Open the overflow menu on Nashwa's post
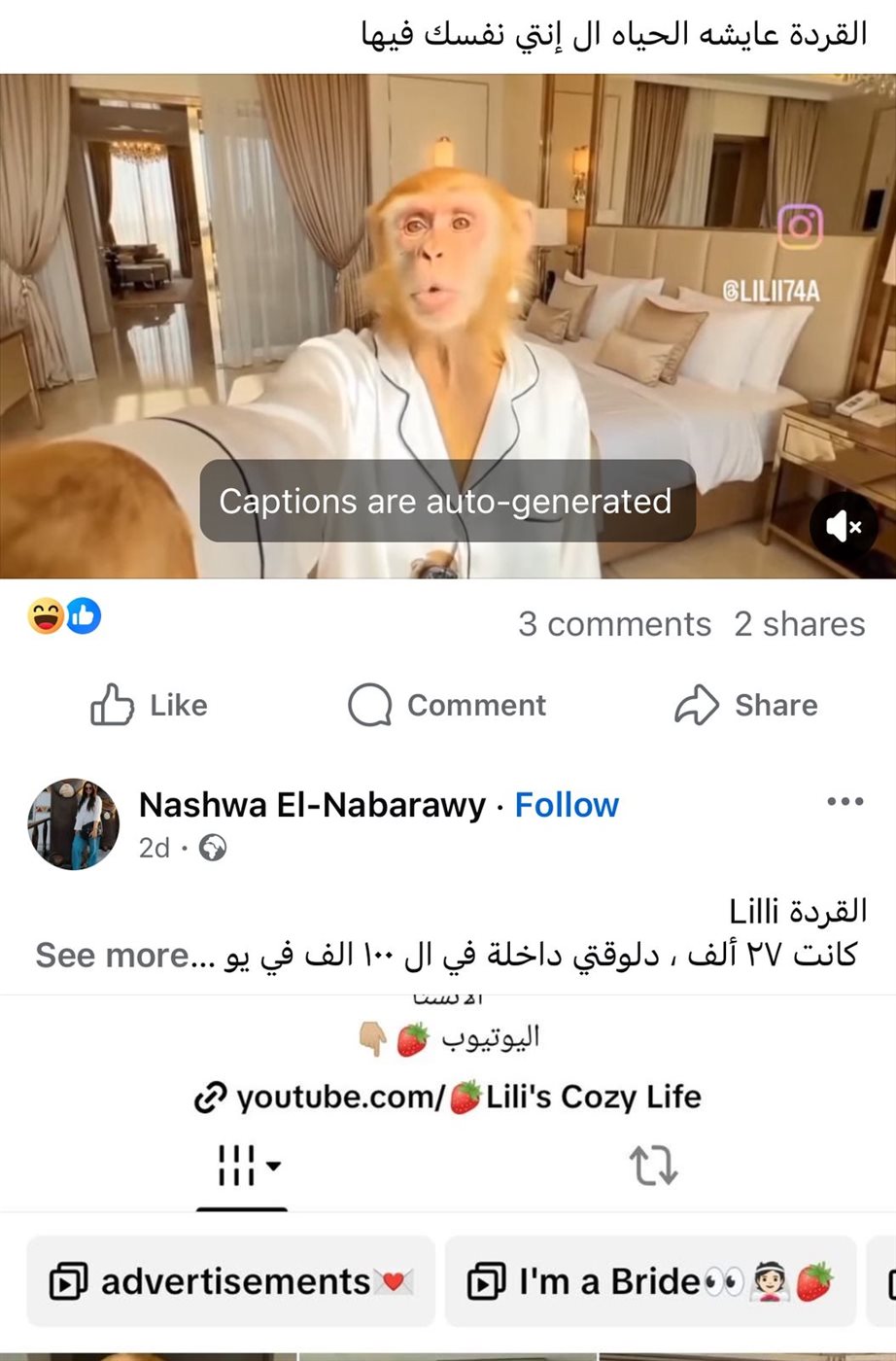Viewport: 896px width, 1361px height. point(844,802)
